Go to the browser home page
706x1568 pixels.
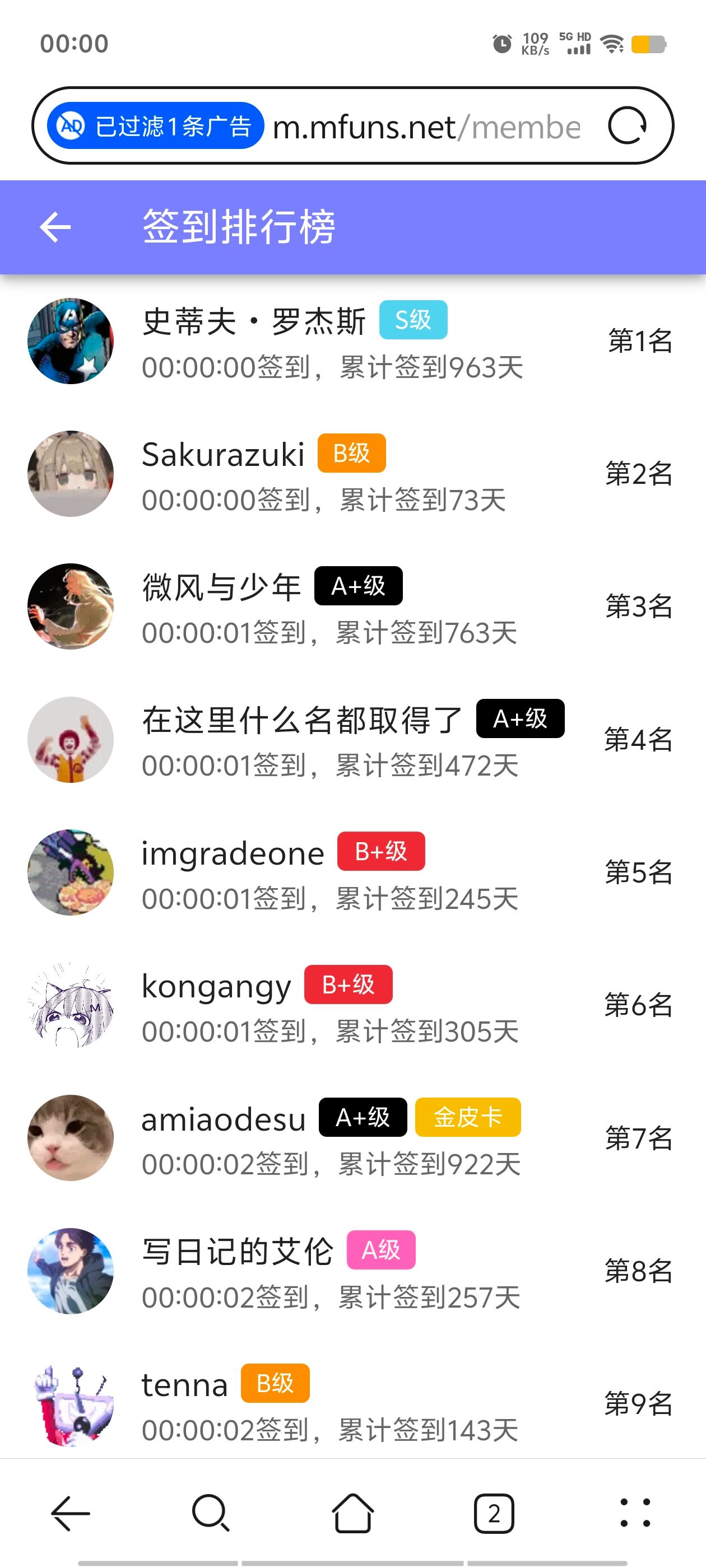tap(352, 1513)
